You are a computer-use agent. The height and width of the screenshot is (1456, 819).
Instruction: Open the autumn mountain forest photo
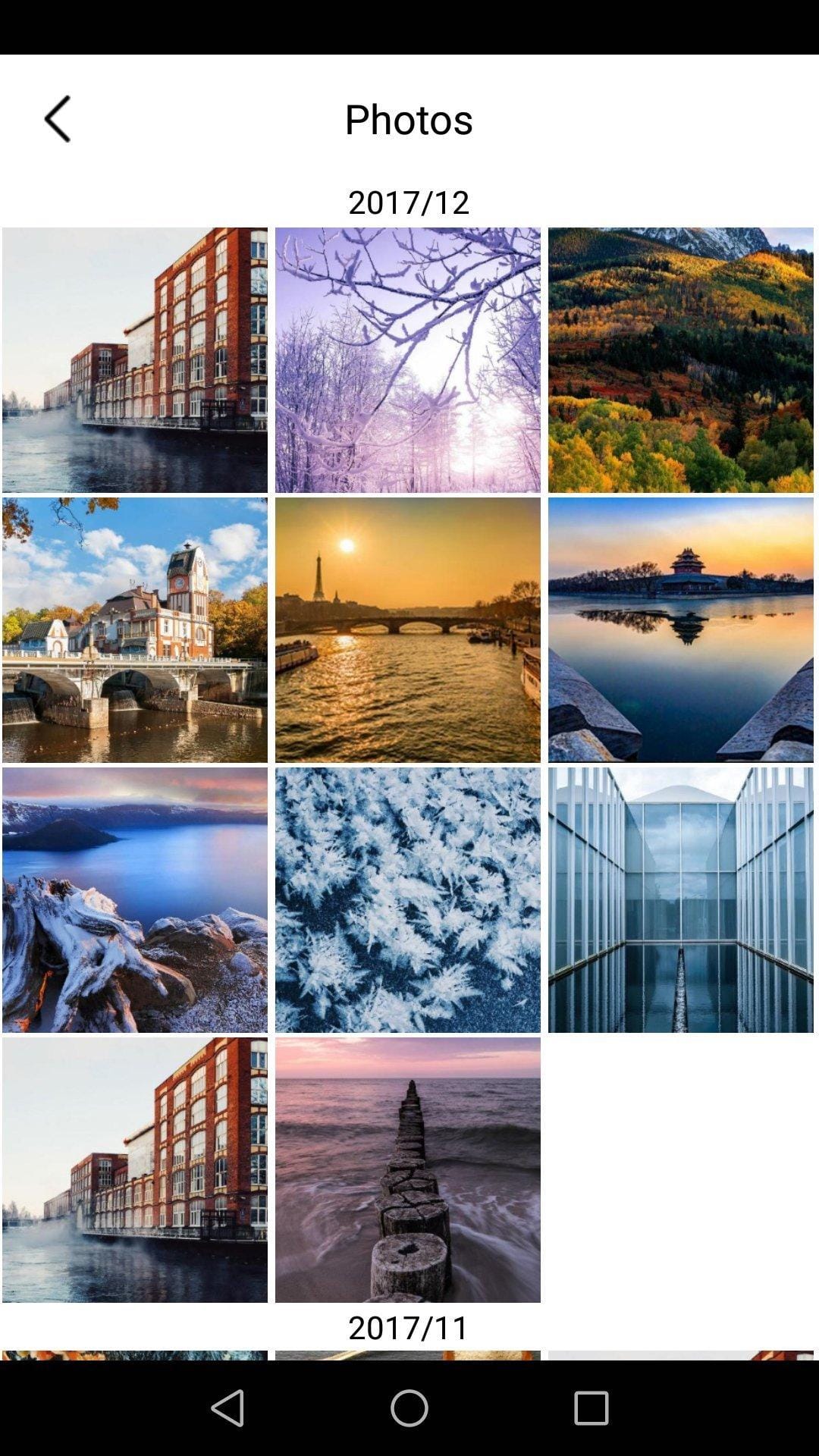[x=681, y=360]
